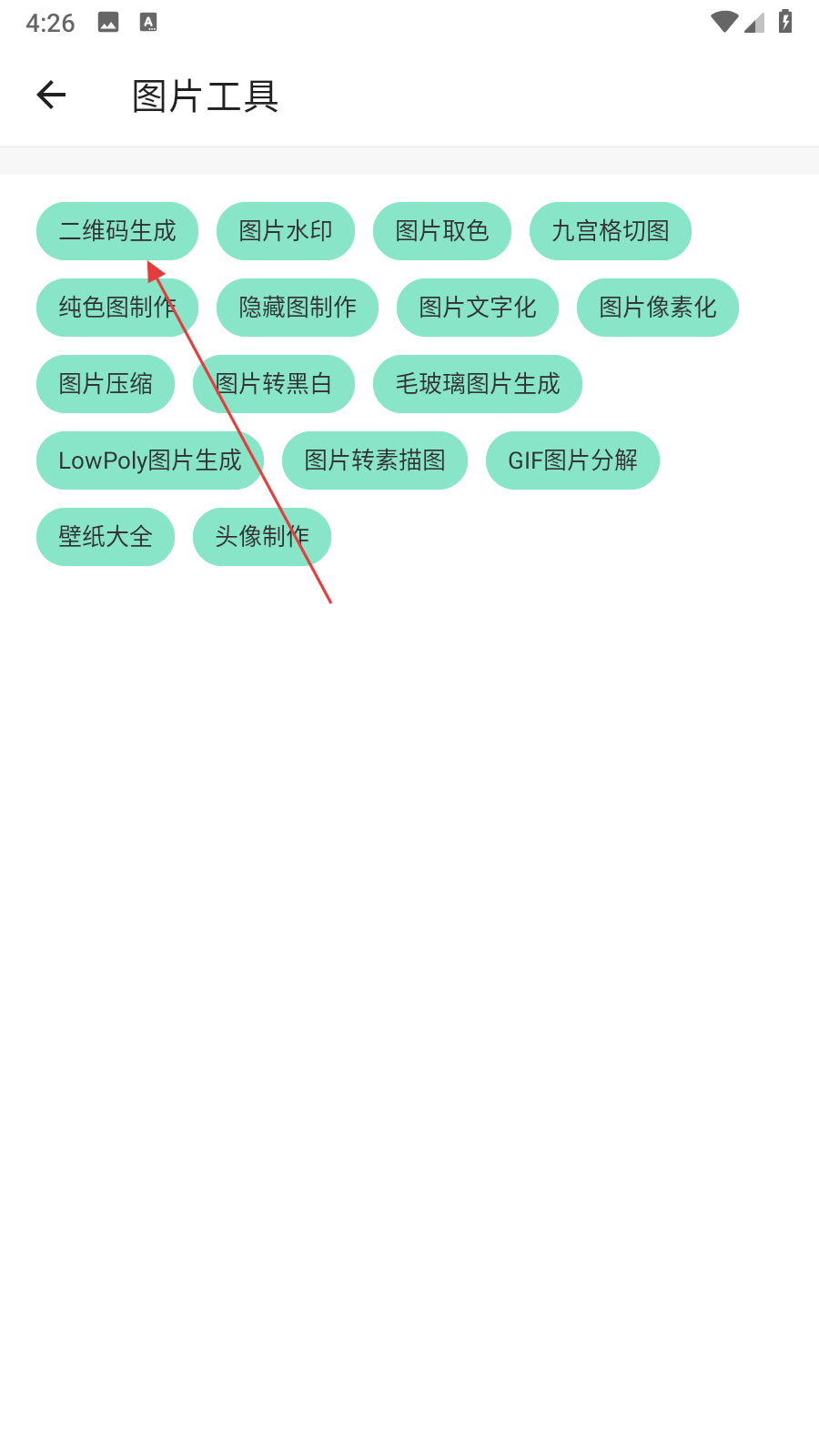The height and width of the screenshot is (1456, 819).
Task: Select 图片像素化 chip
Action: point(658,308)
